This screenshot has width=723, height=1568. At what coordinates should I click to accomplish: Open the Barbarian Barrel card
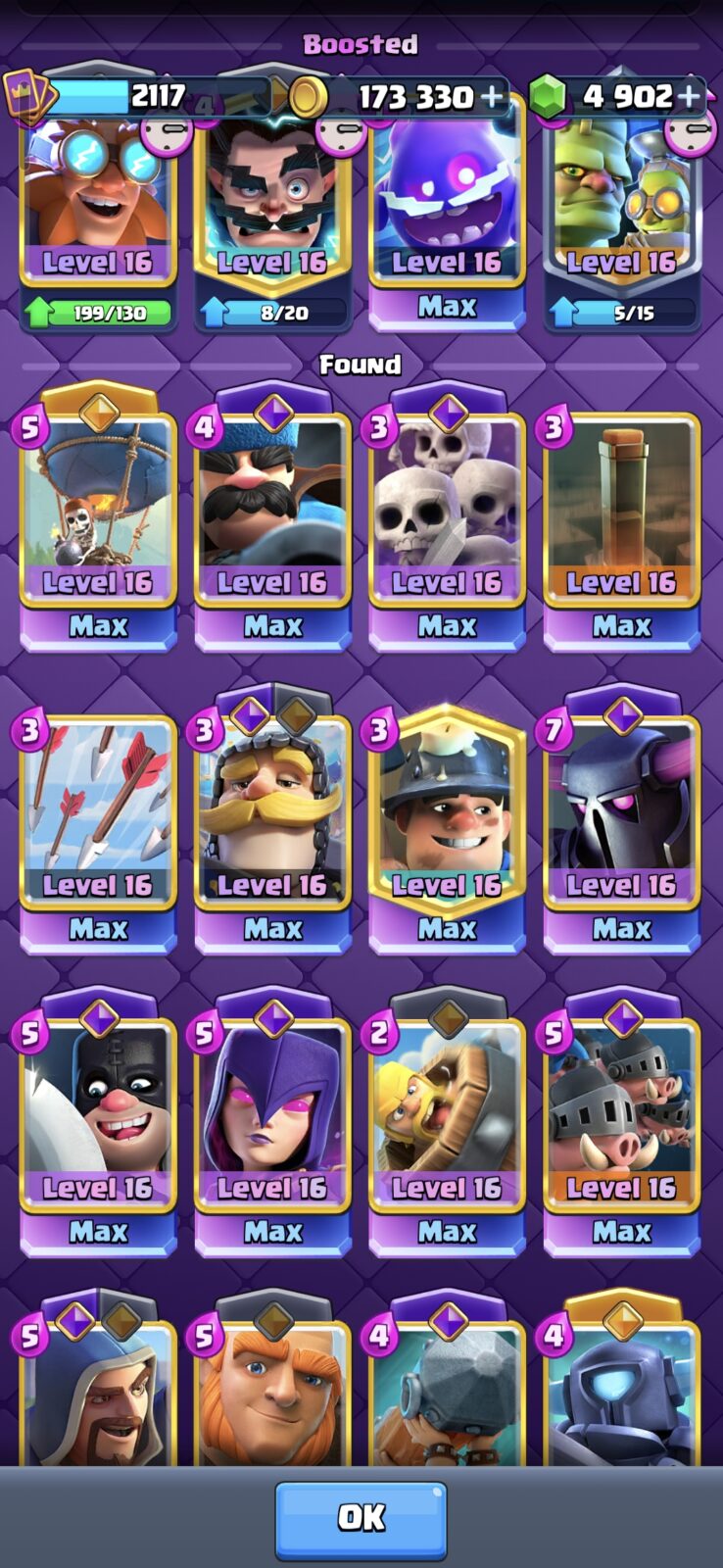[x=447, y=1123]
